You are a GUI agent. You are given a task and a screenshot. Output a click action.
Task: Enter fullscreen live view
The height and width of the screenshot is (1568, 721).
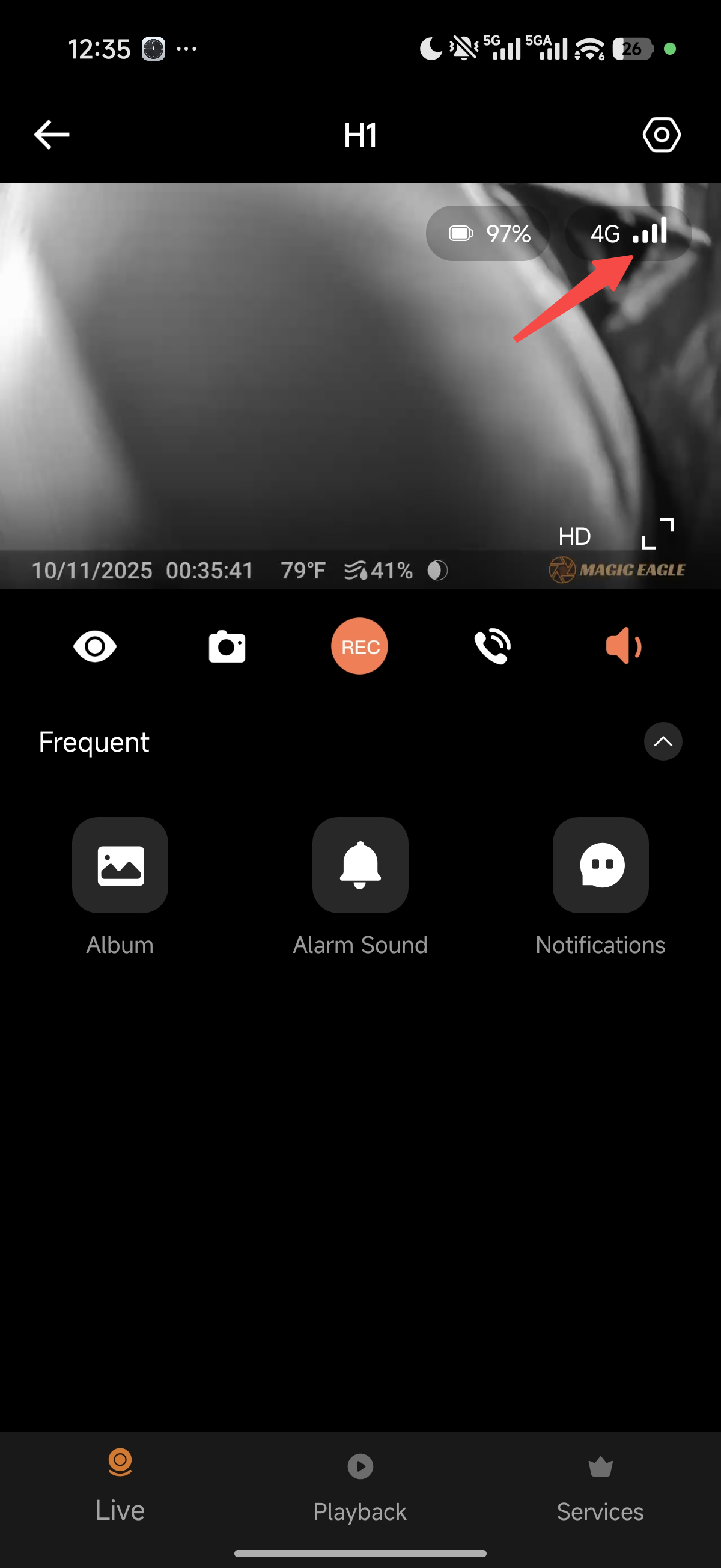coord(658,534)
